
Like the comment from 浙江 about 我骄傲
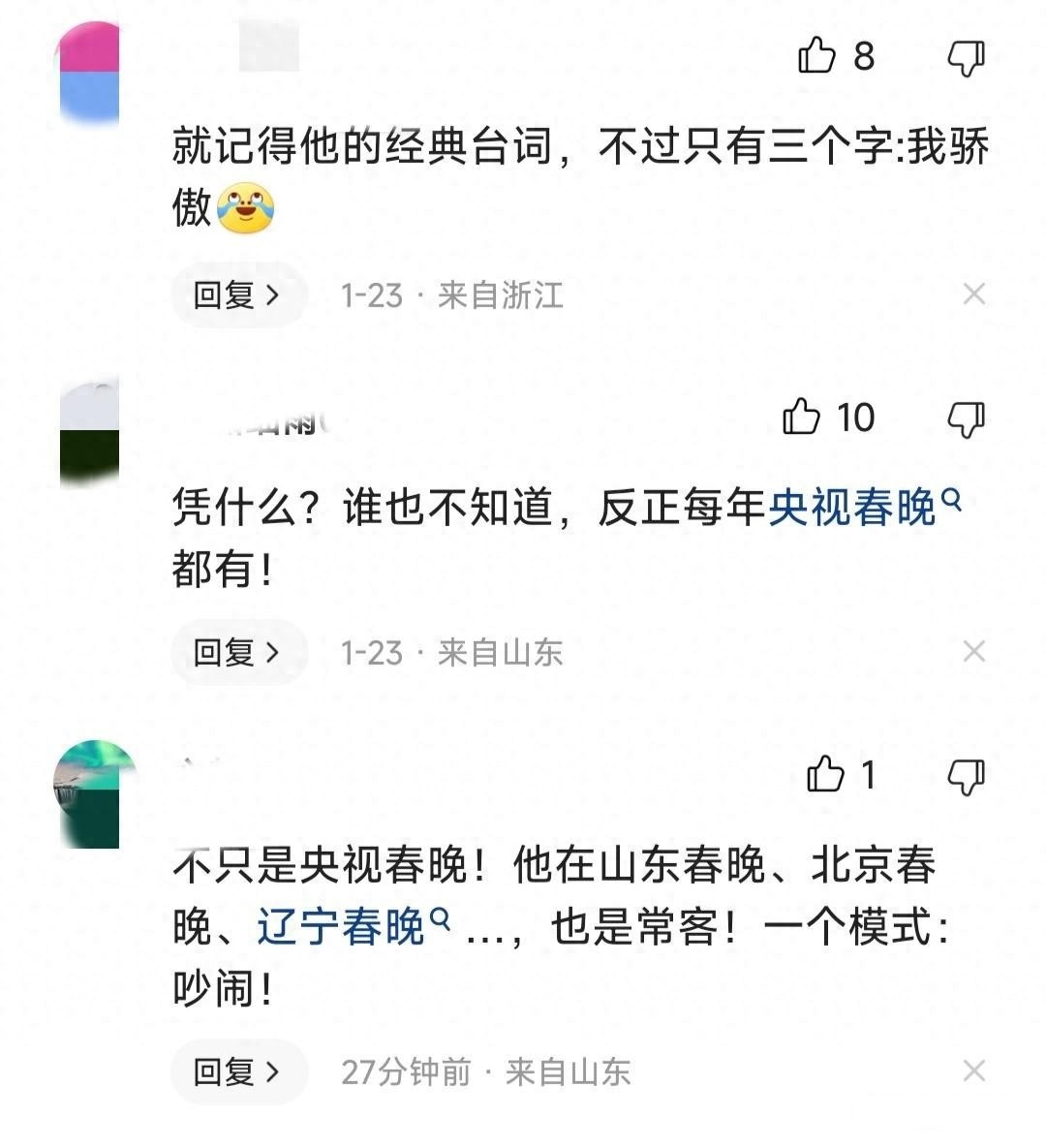(x=816, y=56)
